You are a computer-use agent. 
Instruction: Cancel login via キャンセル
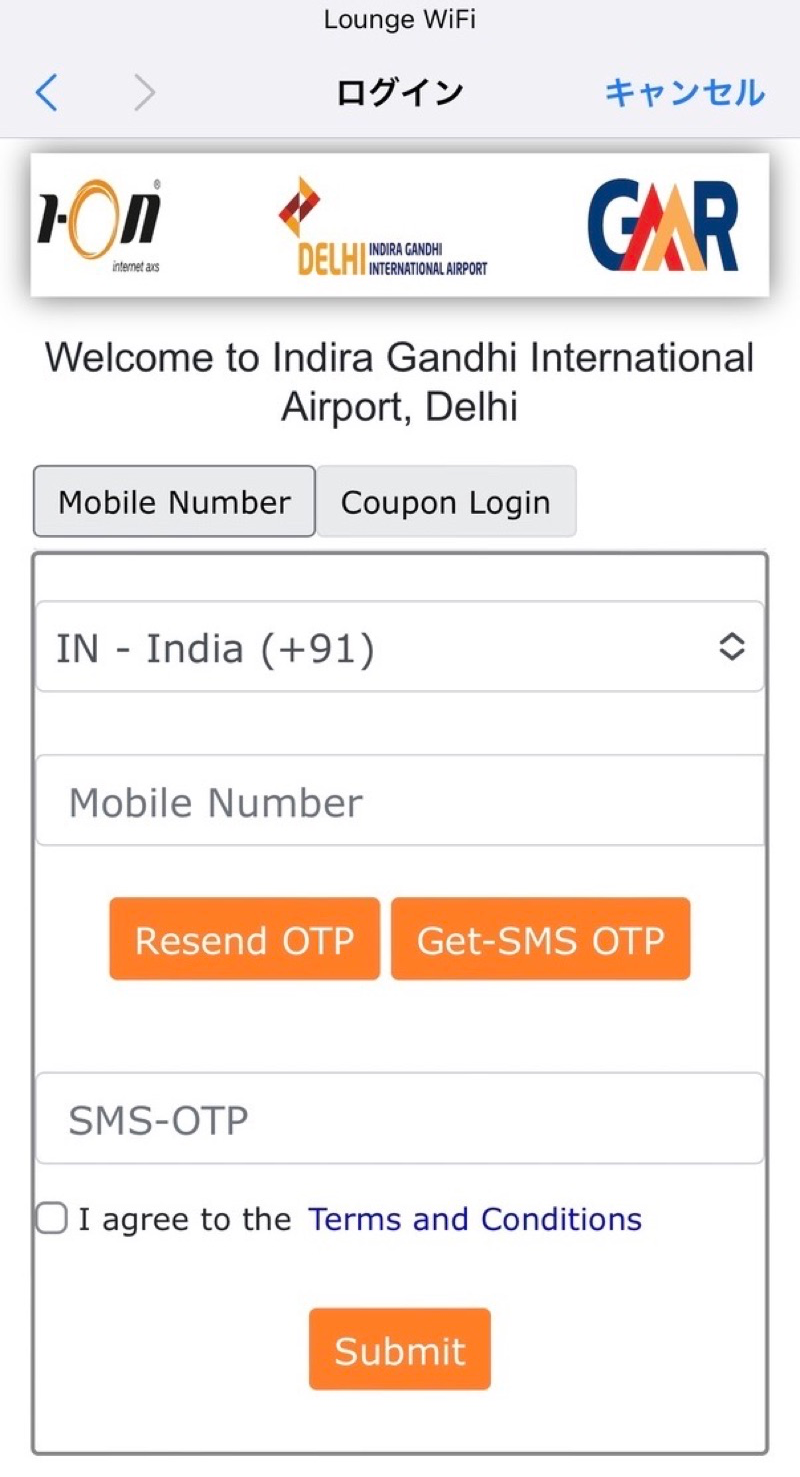(684, 93)
